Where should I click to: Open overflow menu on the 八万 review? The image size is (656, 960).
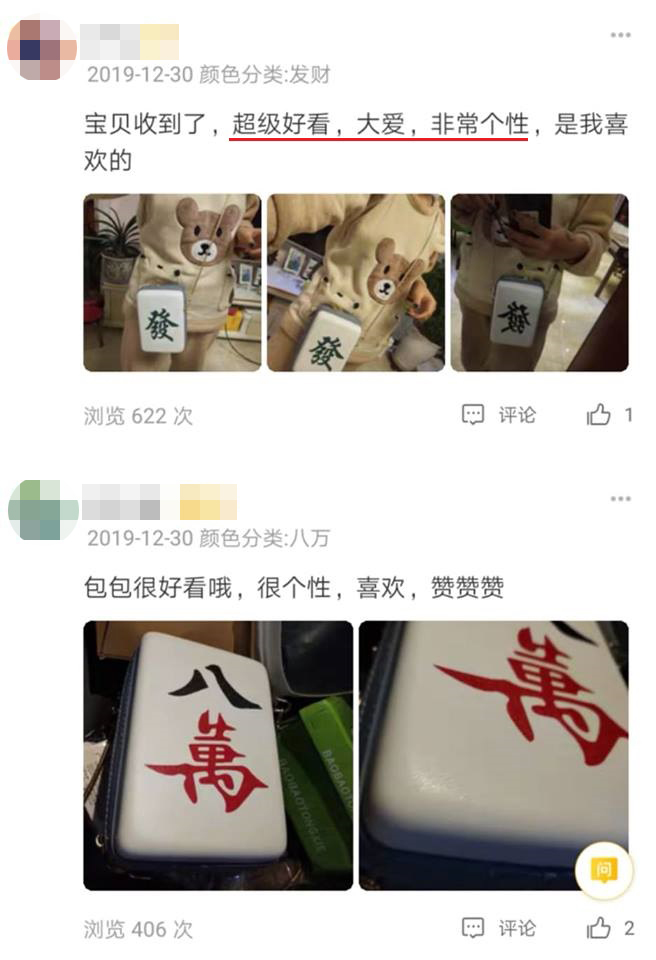pyautogui.click(x=620, y=499)
